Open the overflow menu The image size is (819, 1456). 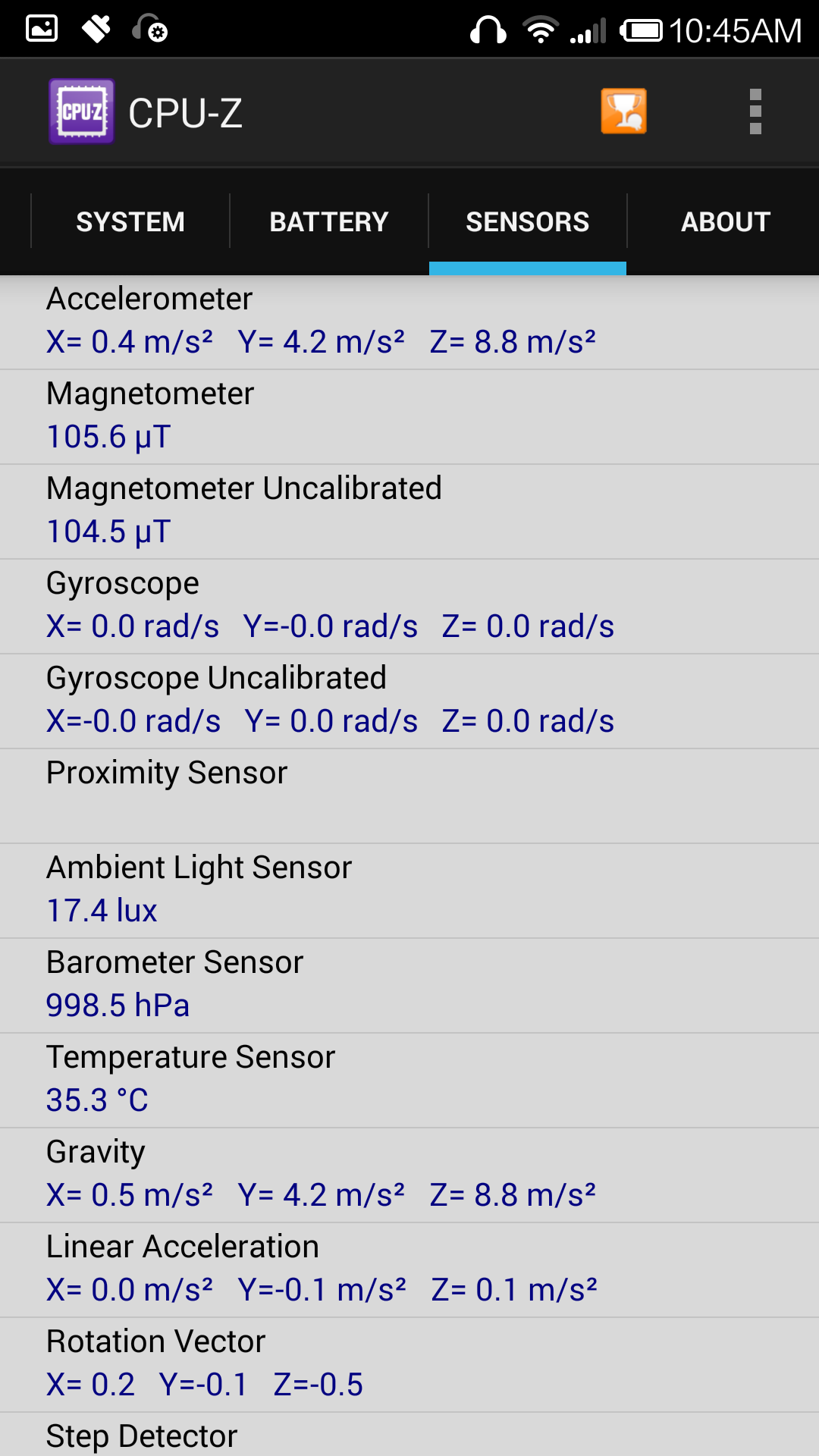(755, 112)
